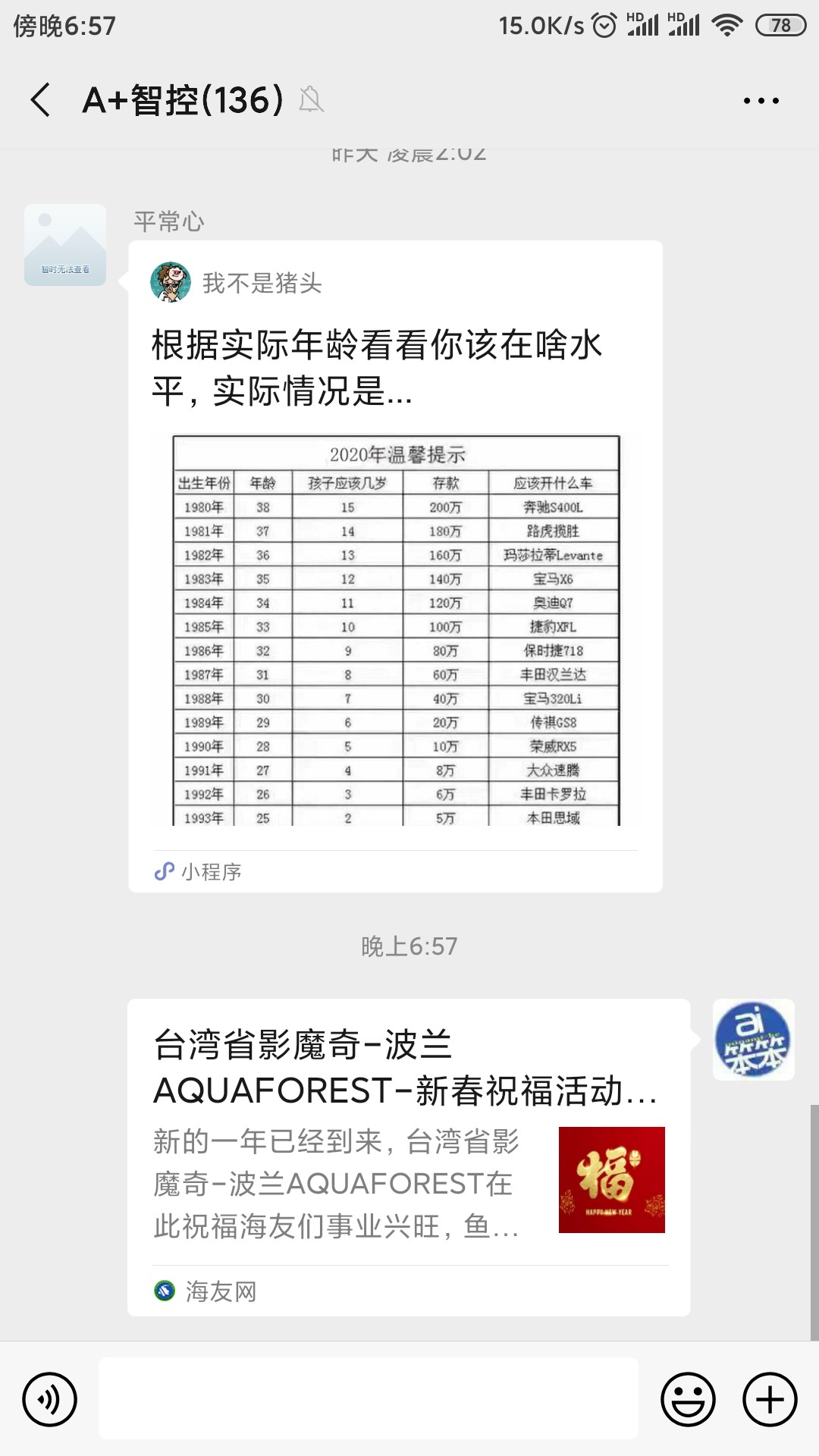Switch to voice message input

coord(50,1399)
